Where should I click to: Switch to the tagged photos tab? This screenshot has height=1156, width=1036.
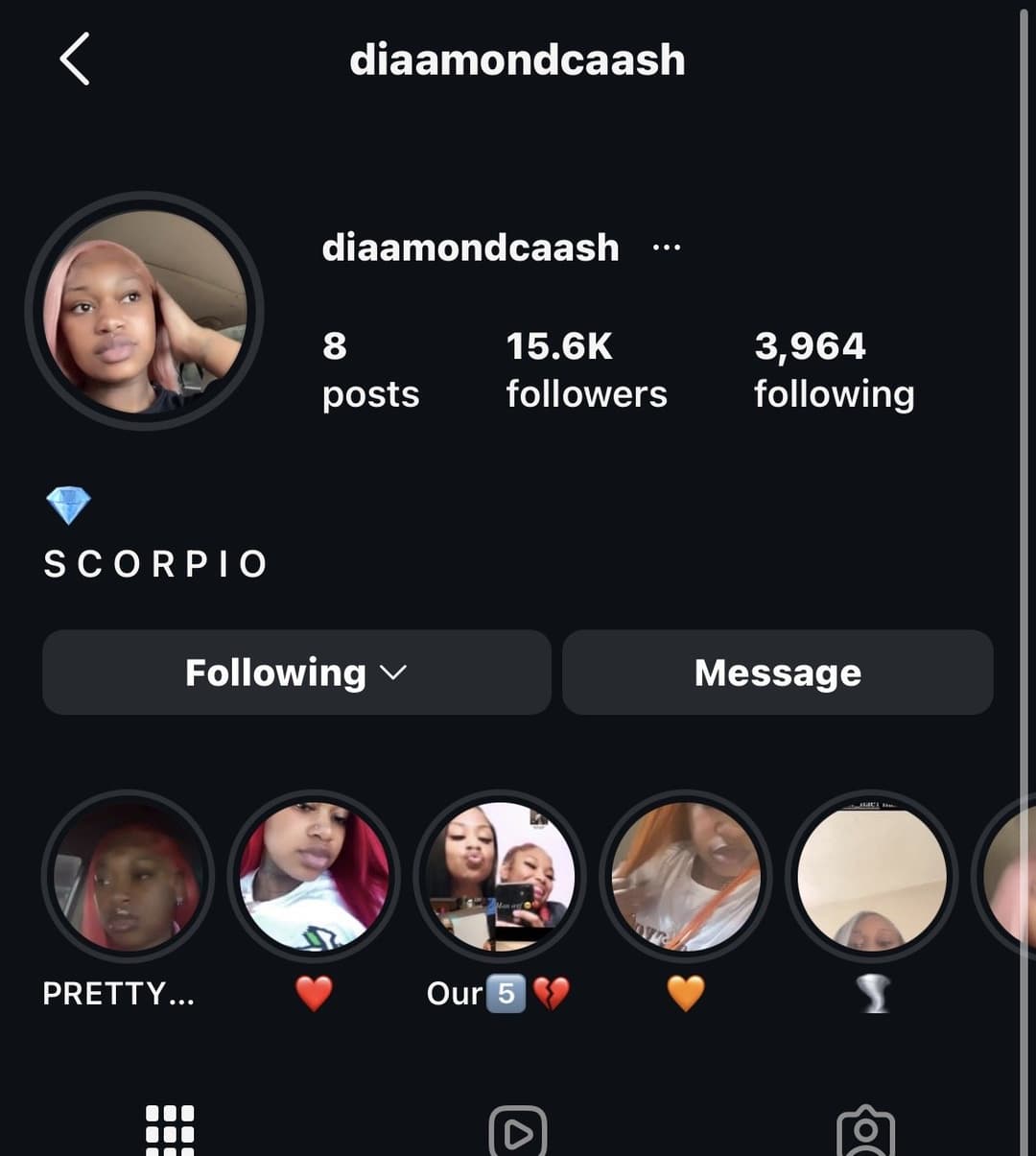(865, 1132)
